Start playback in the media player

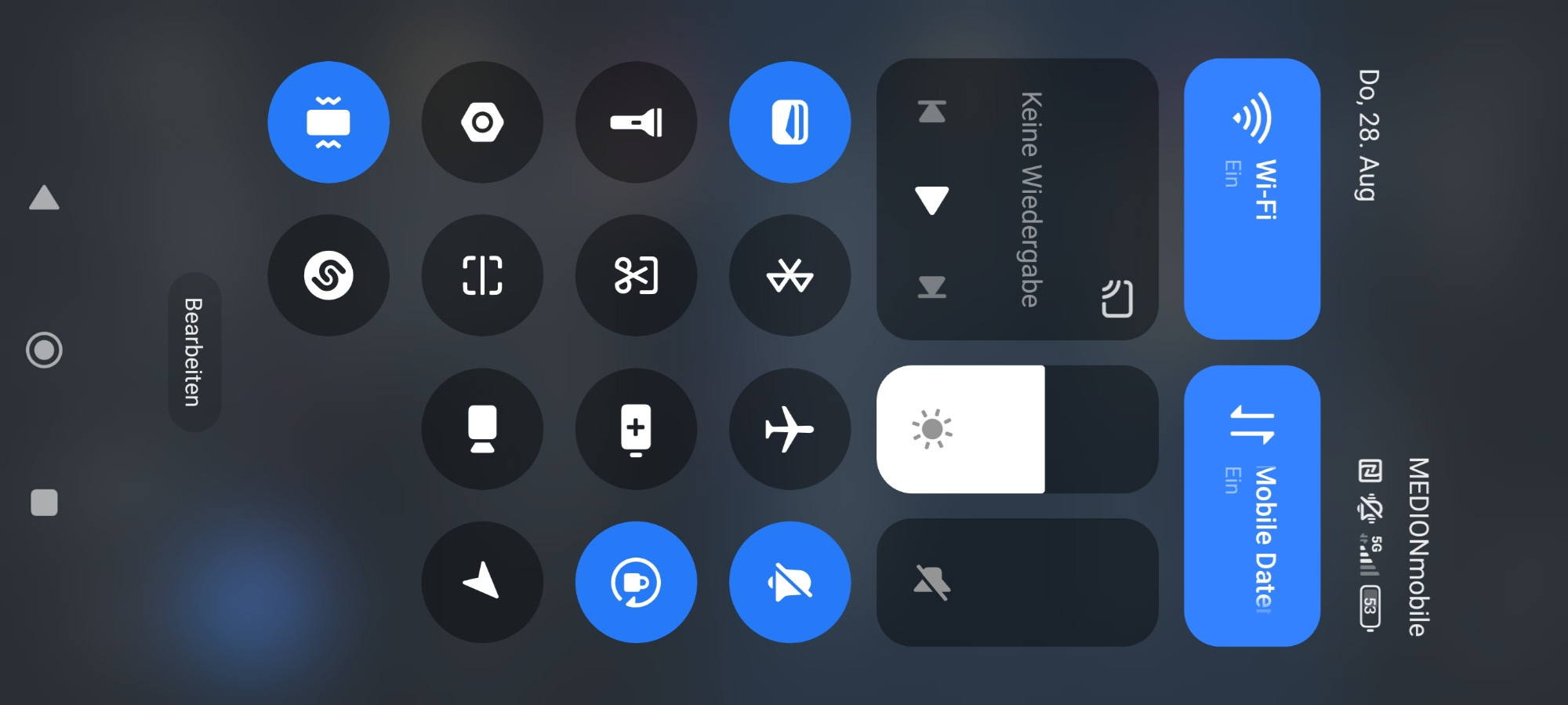click(x=931, y=200)
